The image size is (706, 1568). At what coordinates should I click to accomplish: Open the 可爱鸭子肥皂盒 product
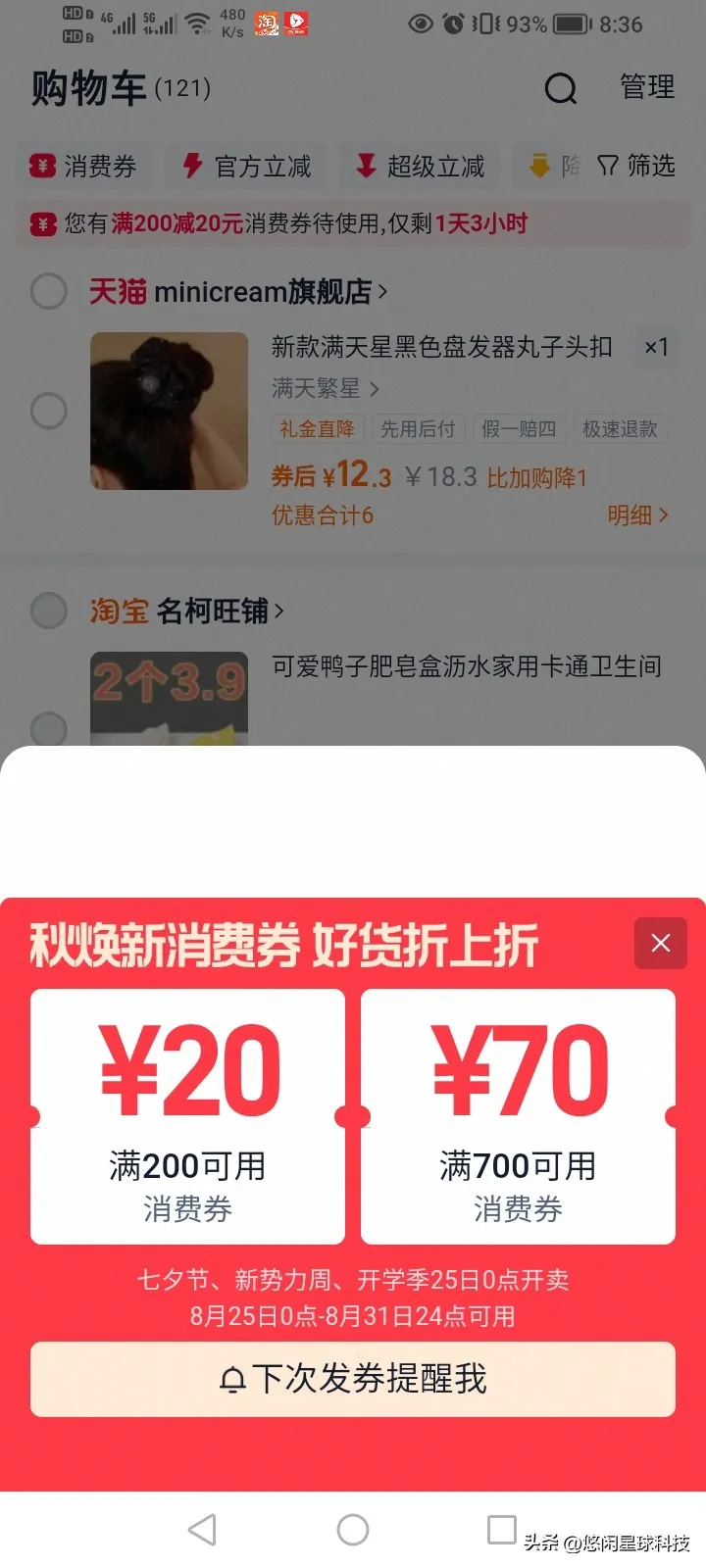click(x=466, y=667)
